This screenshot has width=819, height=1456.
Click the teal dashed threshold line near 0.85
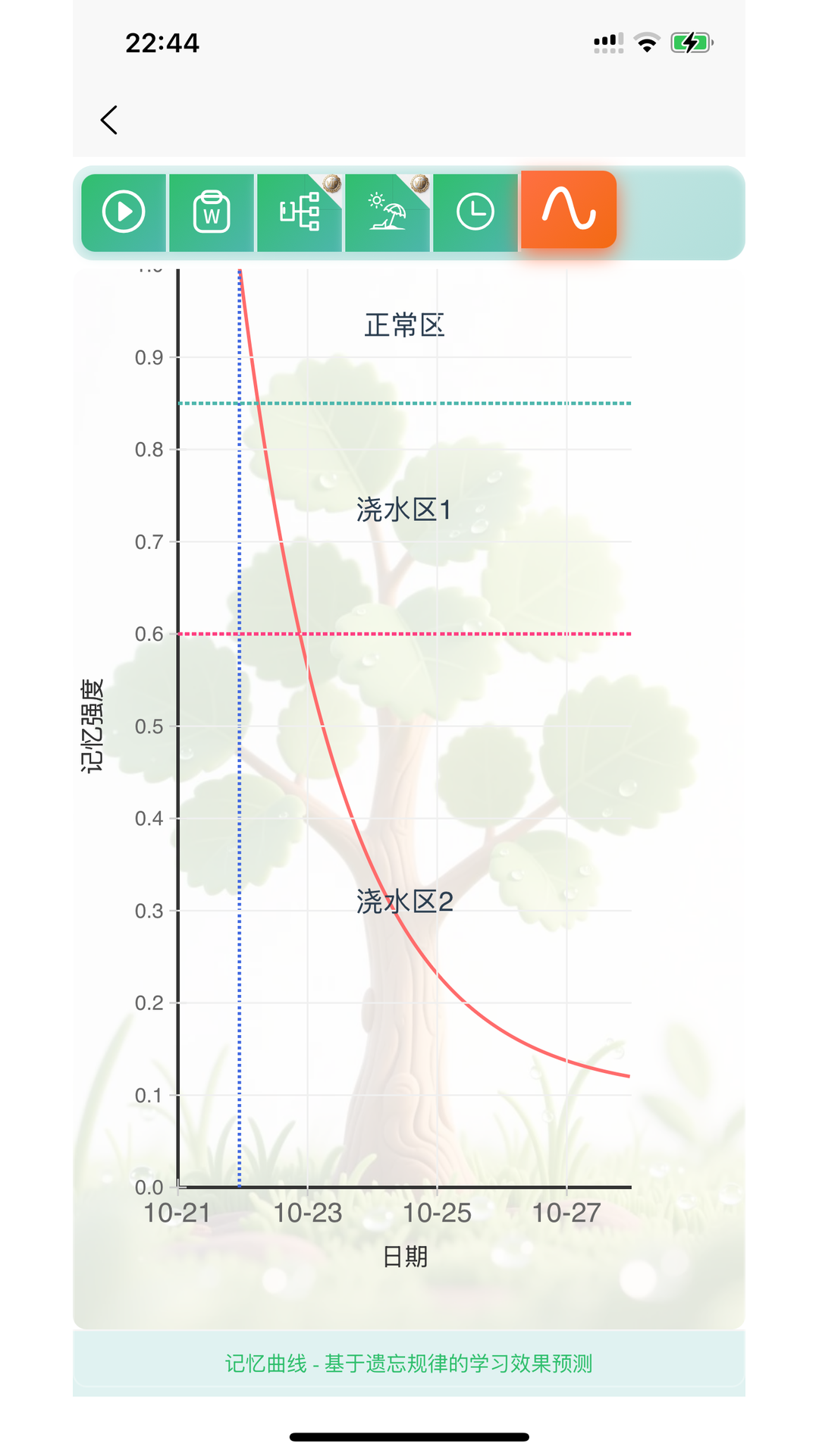[x=455, y=403]
